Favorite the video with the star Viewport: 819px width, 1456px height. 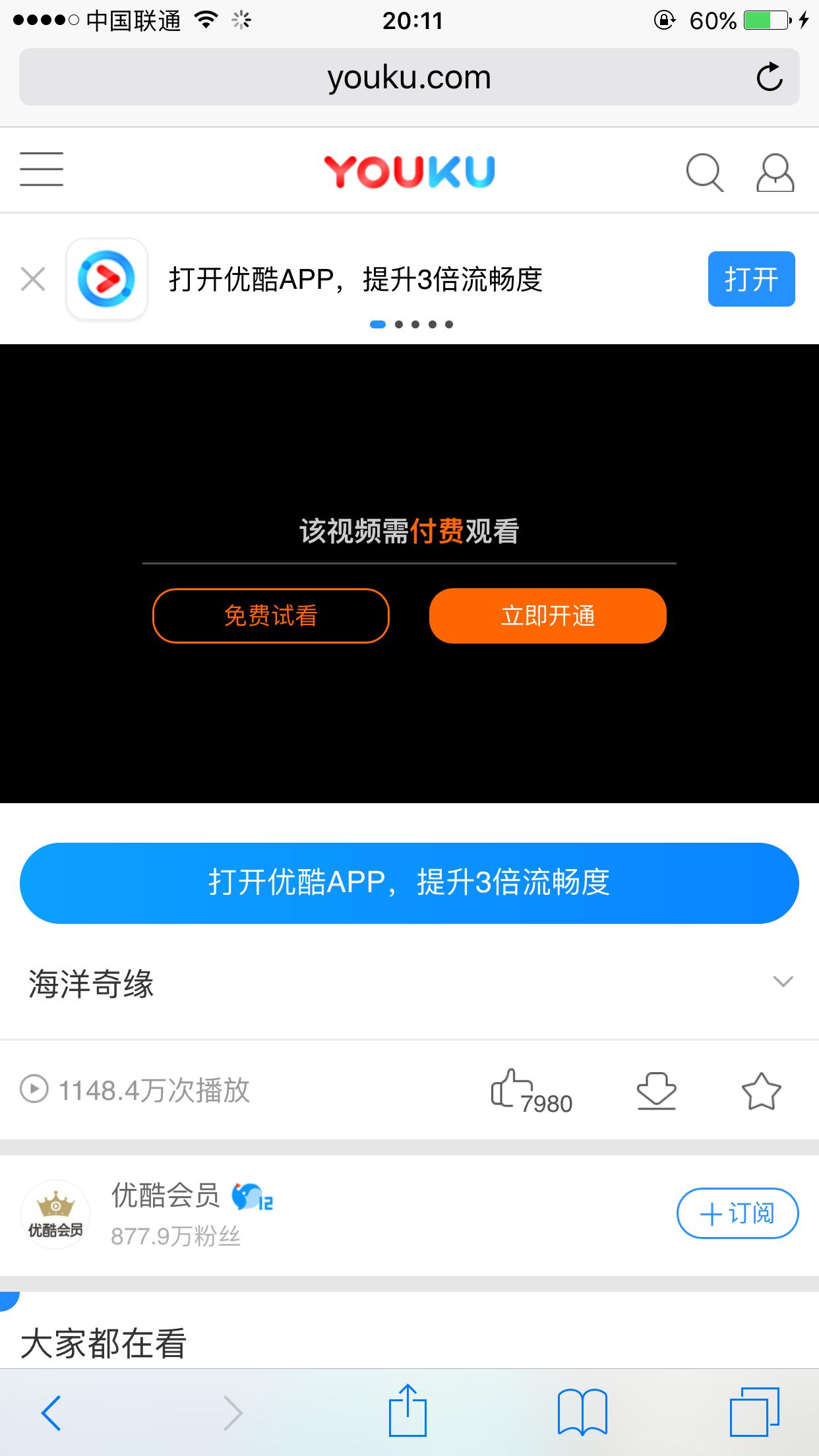point(761,1091)
